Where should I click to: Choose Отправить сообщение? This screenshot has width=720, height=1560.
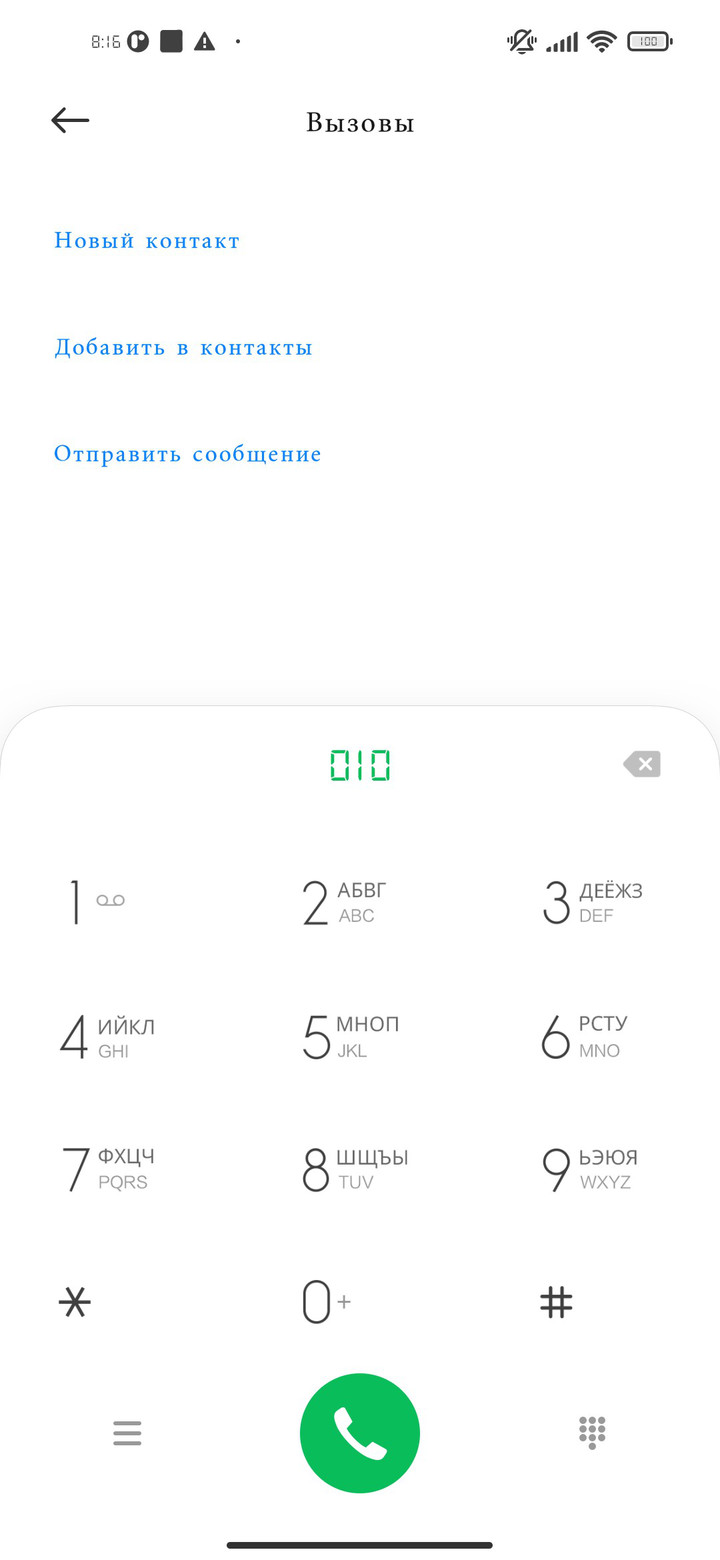tap(188, 454)
